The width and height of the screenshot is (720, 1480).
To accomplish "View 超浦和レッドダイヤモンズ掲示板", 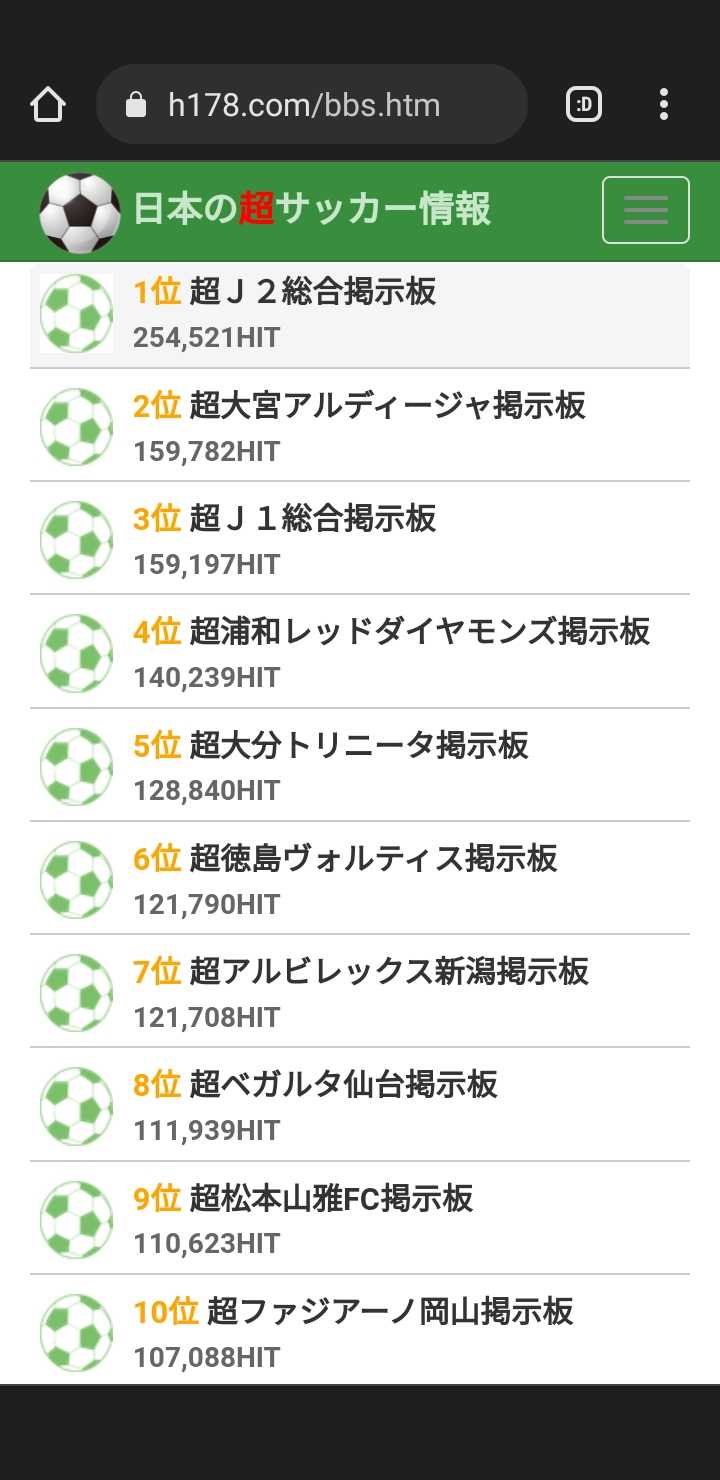I will 419,631.
